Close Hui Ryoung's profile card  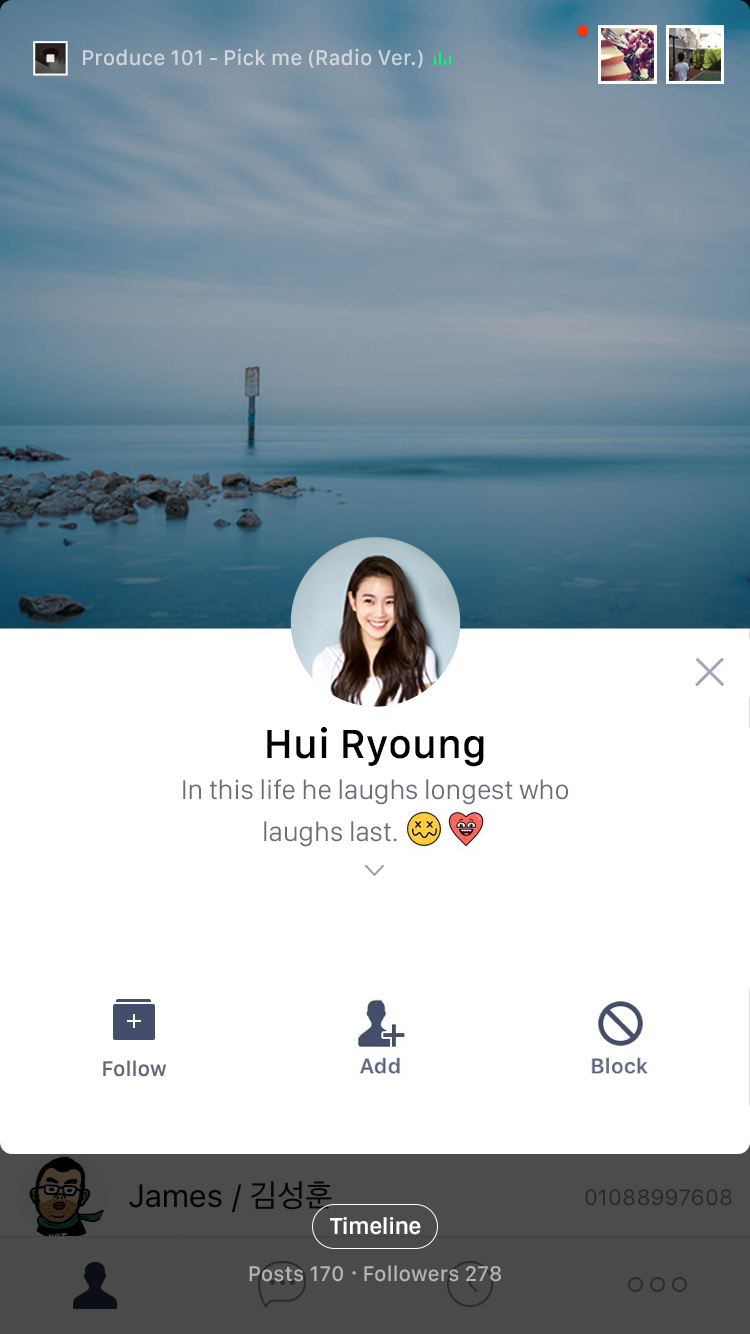(709, 672)
